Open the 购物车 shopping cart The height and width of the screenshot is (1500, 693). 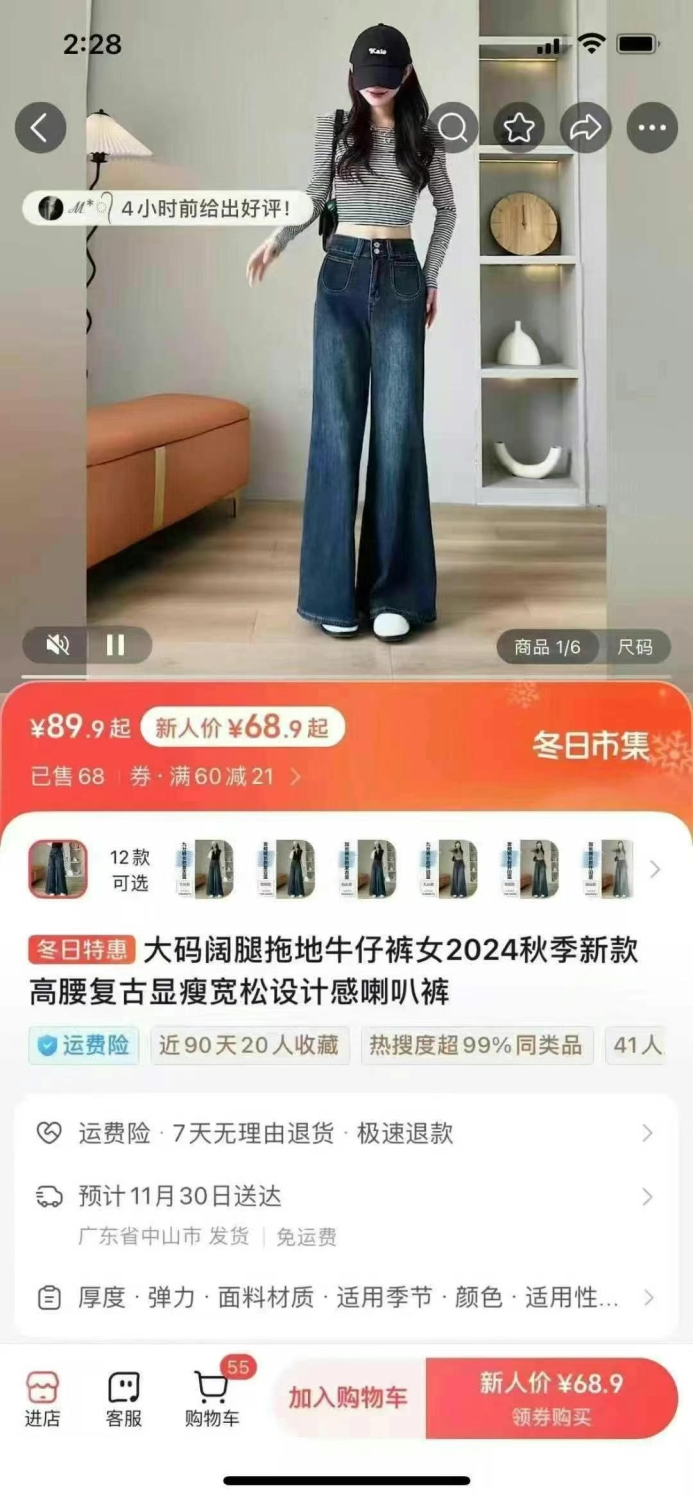pyautogui.click(x=212, y=1399)
